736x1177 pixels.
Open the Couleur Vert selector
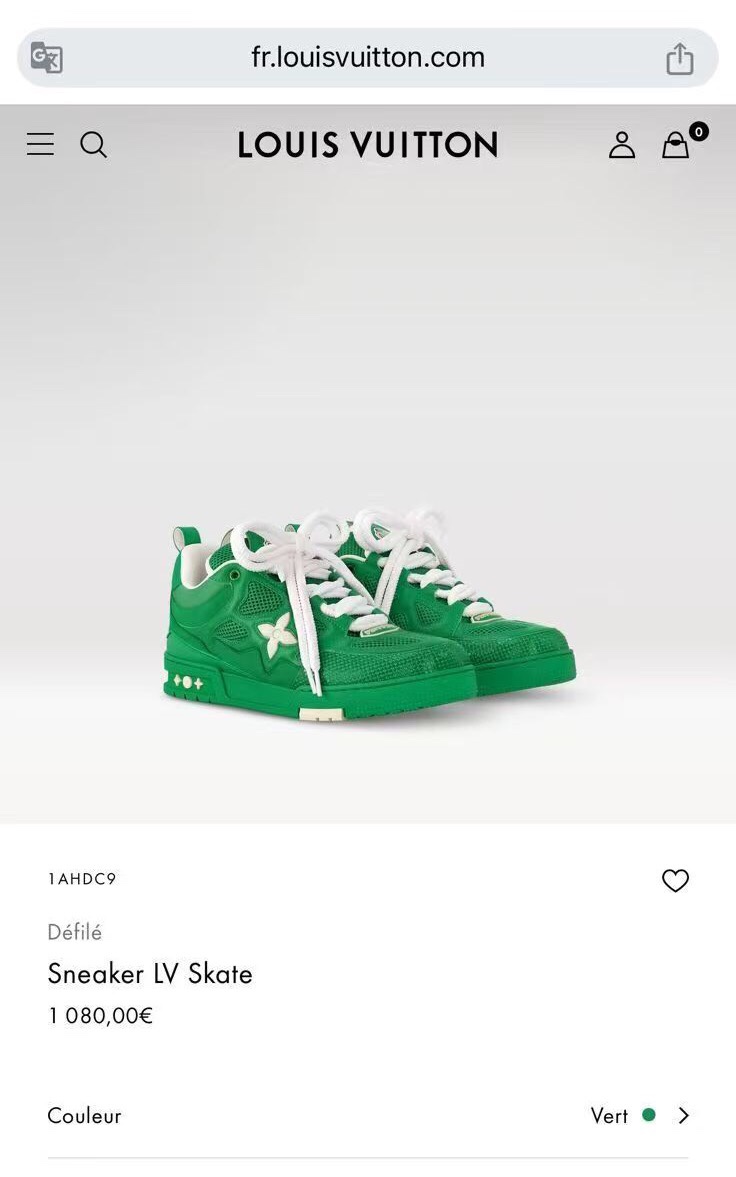coord(640,1115)
